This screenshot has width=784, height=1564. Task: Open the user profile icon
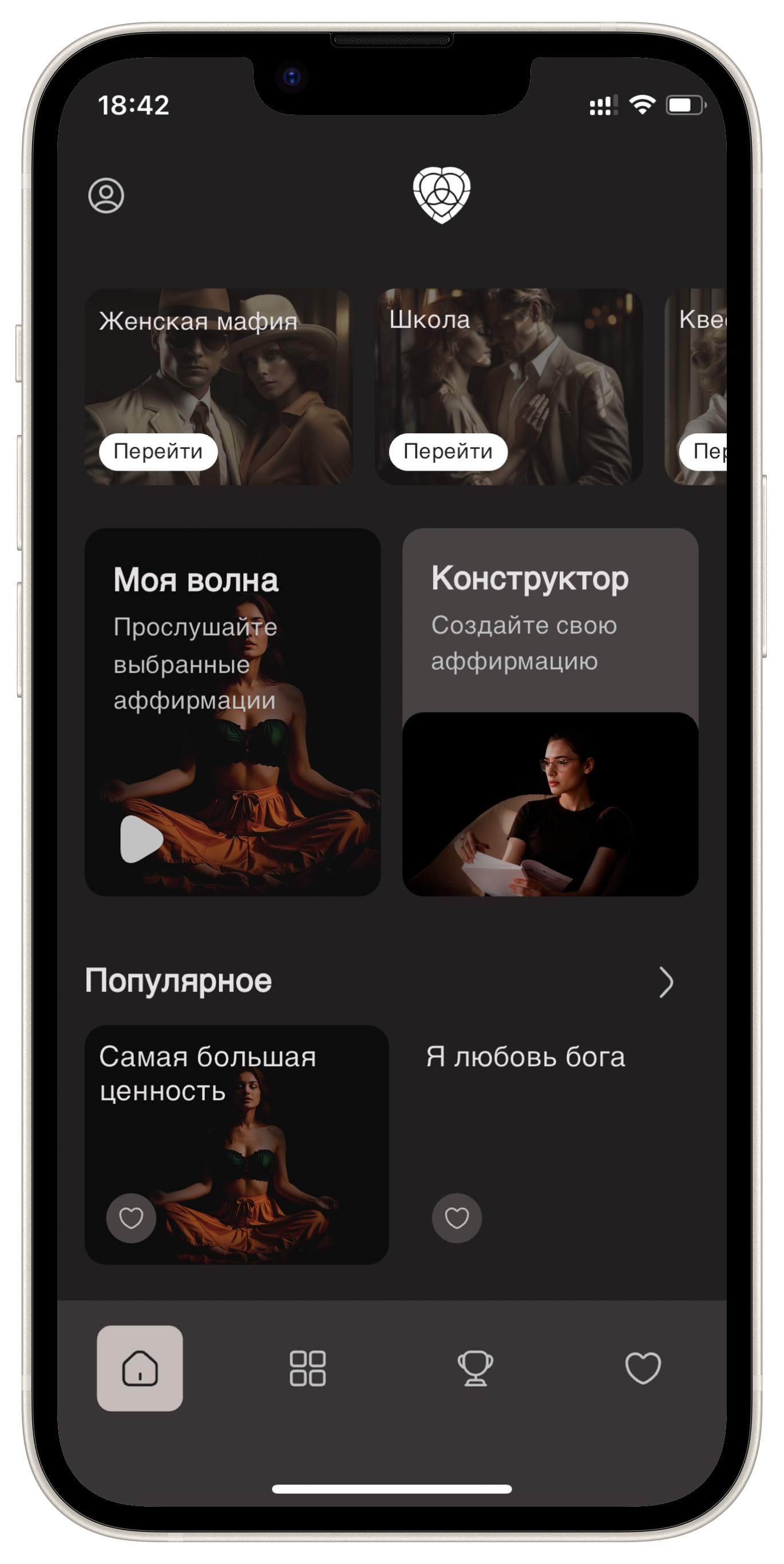(106, 196)
